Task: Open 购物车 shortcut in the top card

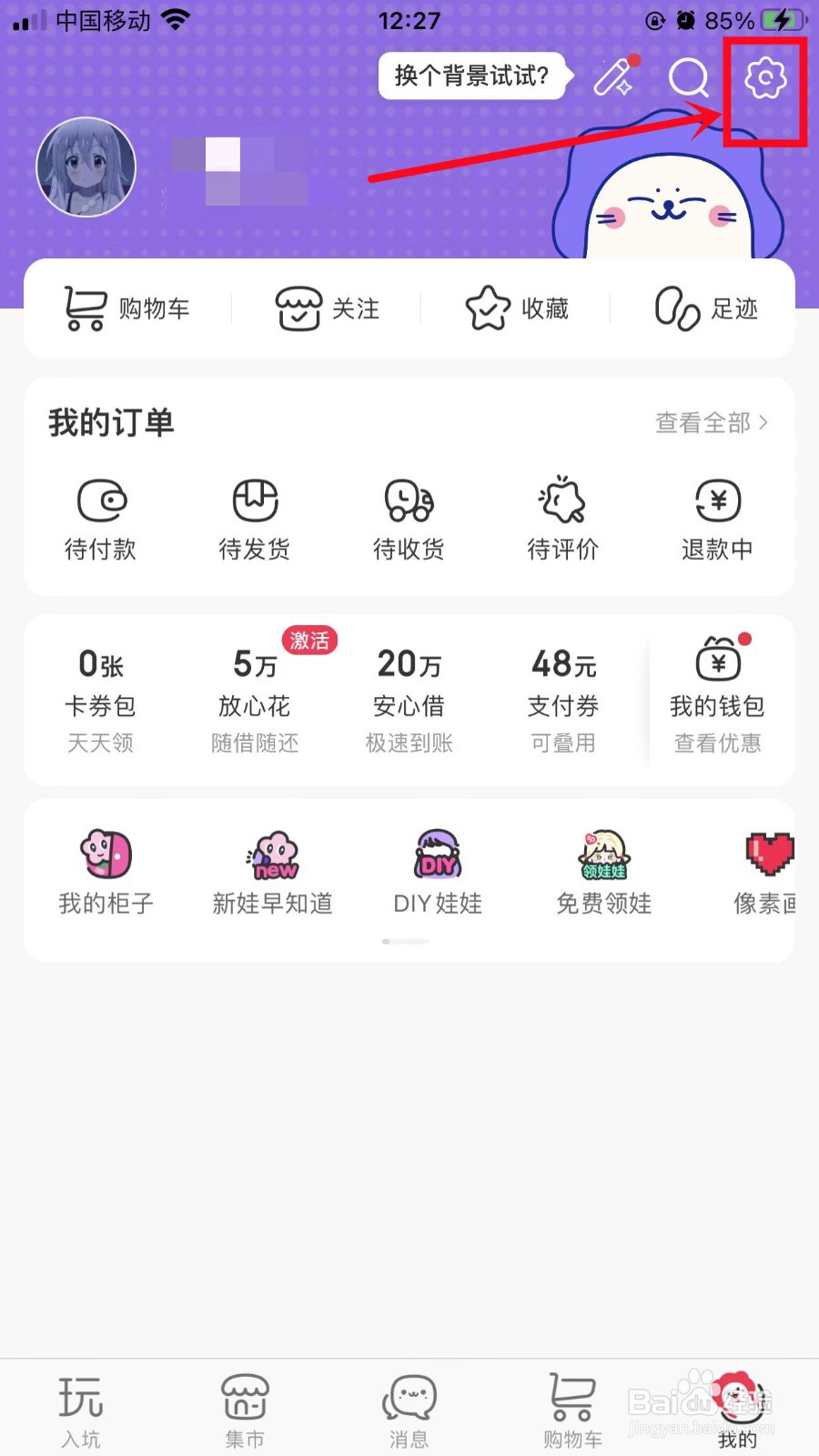Action: [127, 308]
